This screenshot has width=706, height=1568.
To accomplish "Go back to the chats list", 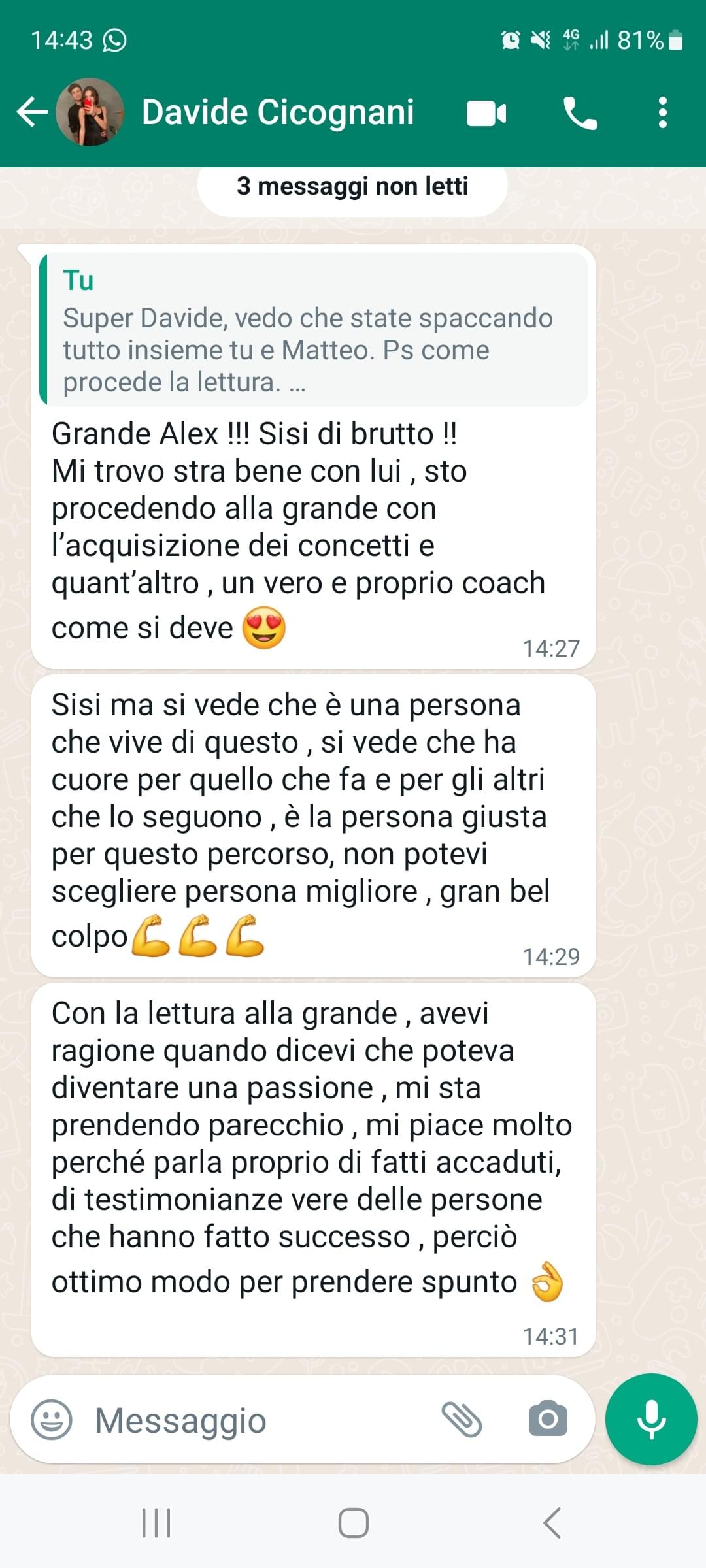I will [32, 112].
